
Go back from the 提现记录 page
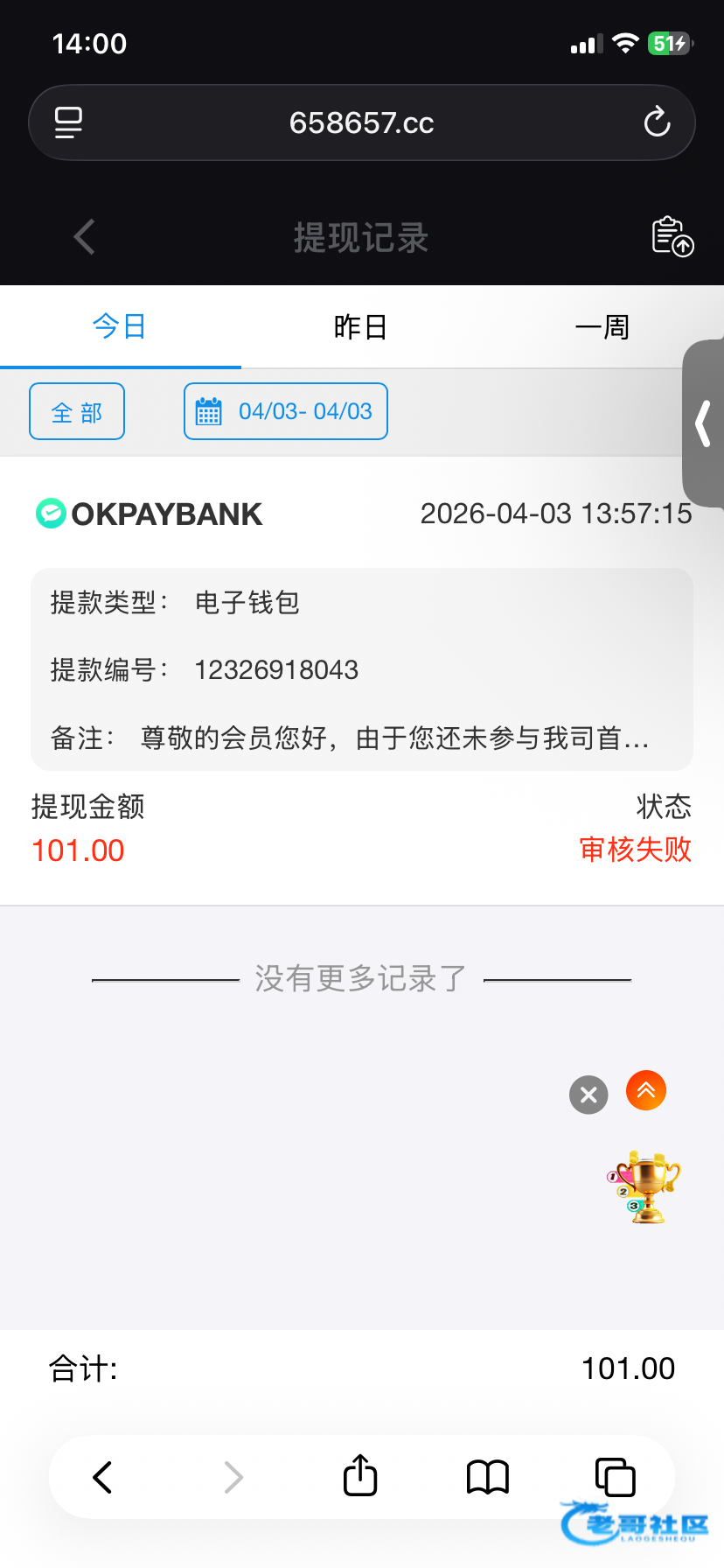(x=85, y=237)
